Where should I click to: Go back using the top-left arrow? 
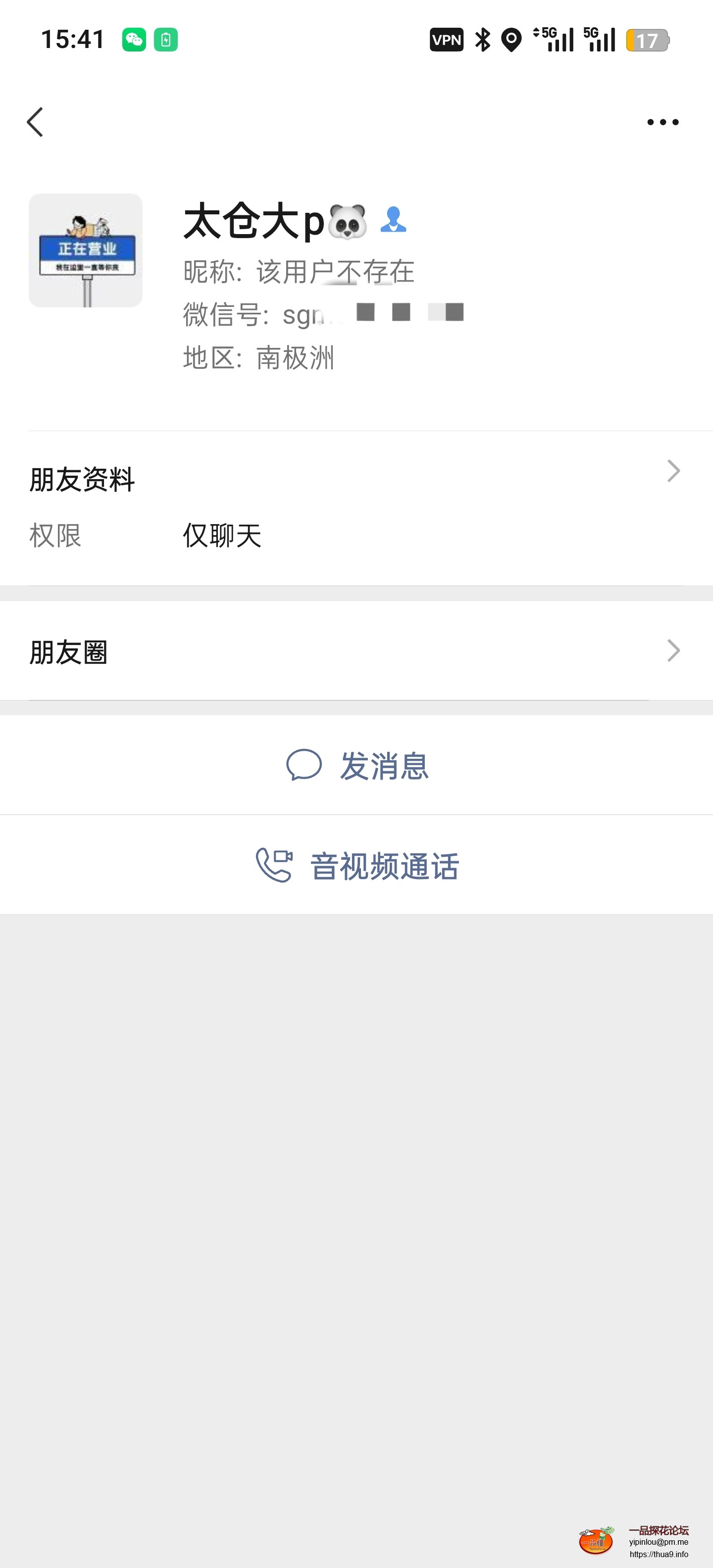pyautogui.click(x=35, y=122)
